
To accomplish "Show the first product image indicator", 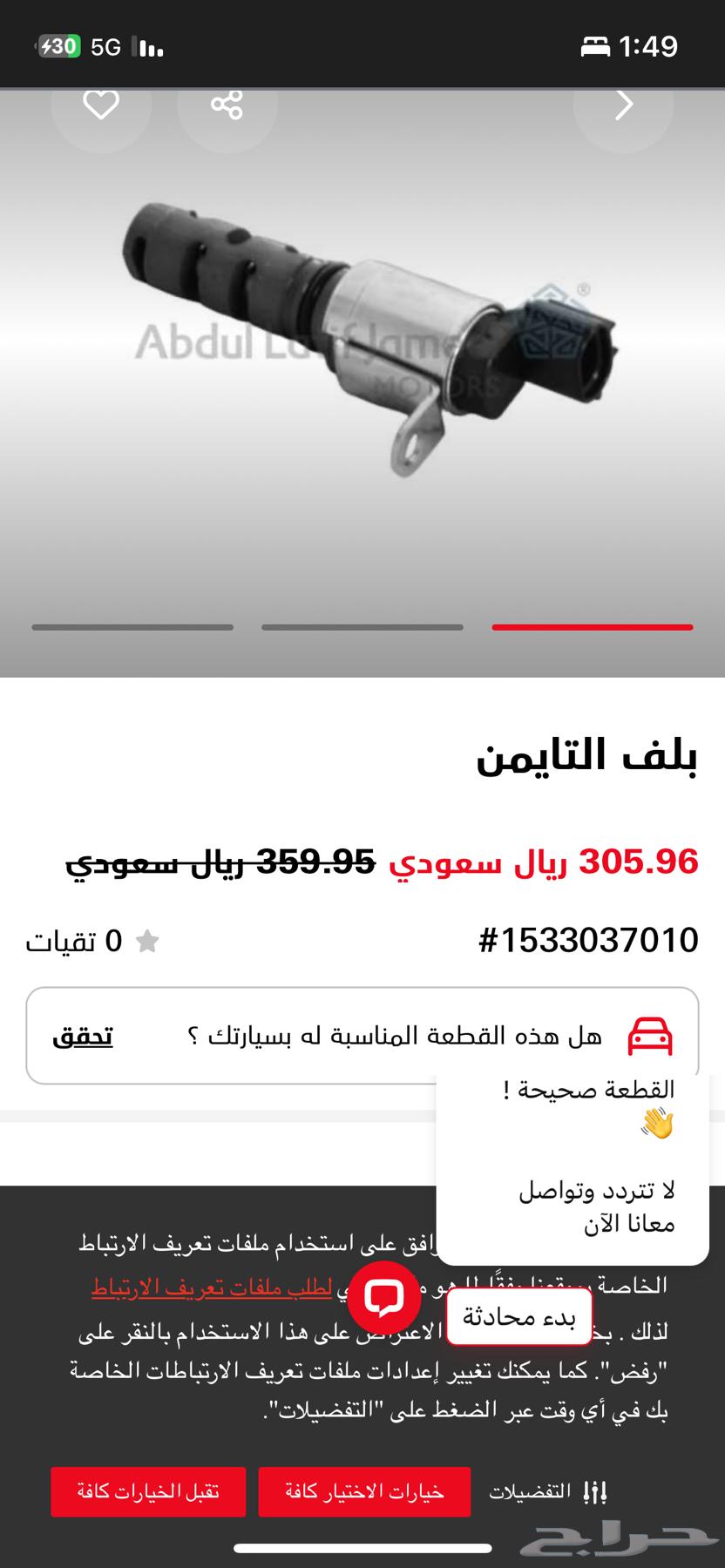I will click(x=593, y=627).
